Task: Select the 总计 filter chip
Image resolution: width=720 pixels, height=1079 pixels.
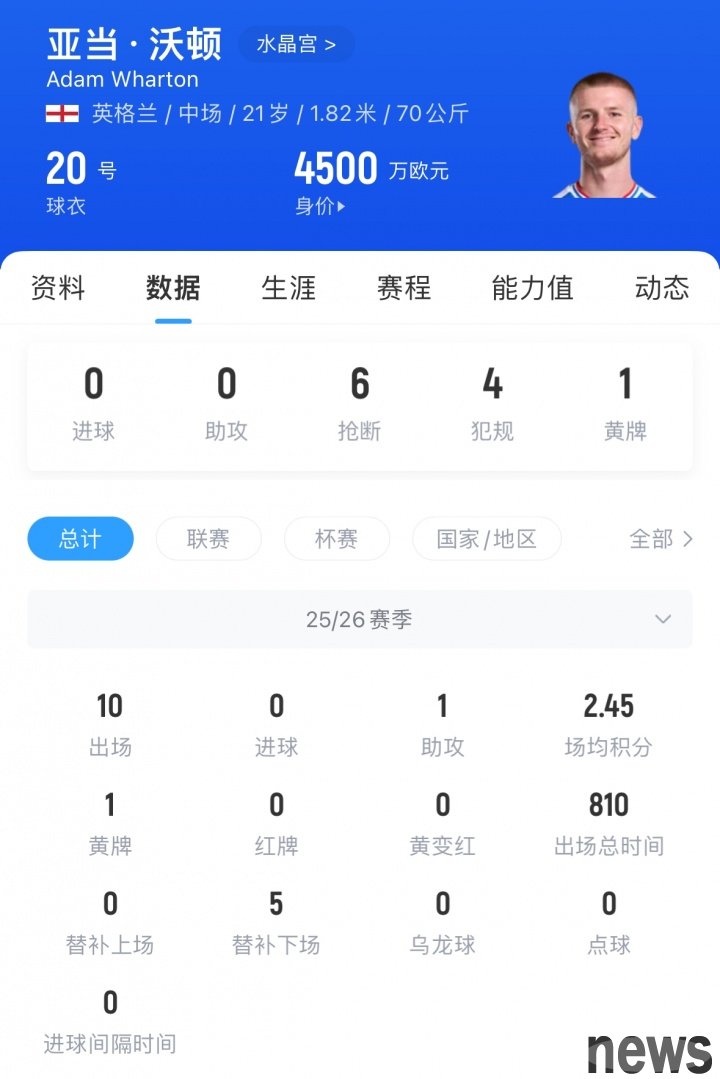Action: click(80, 539)
